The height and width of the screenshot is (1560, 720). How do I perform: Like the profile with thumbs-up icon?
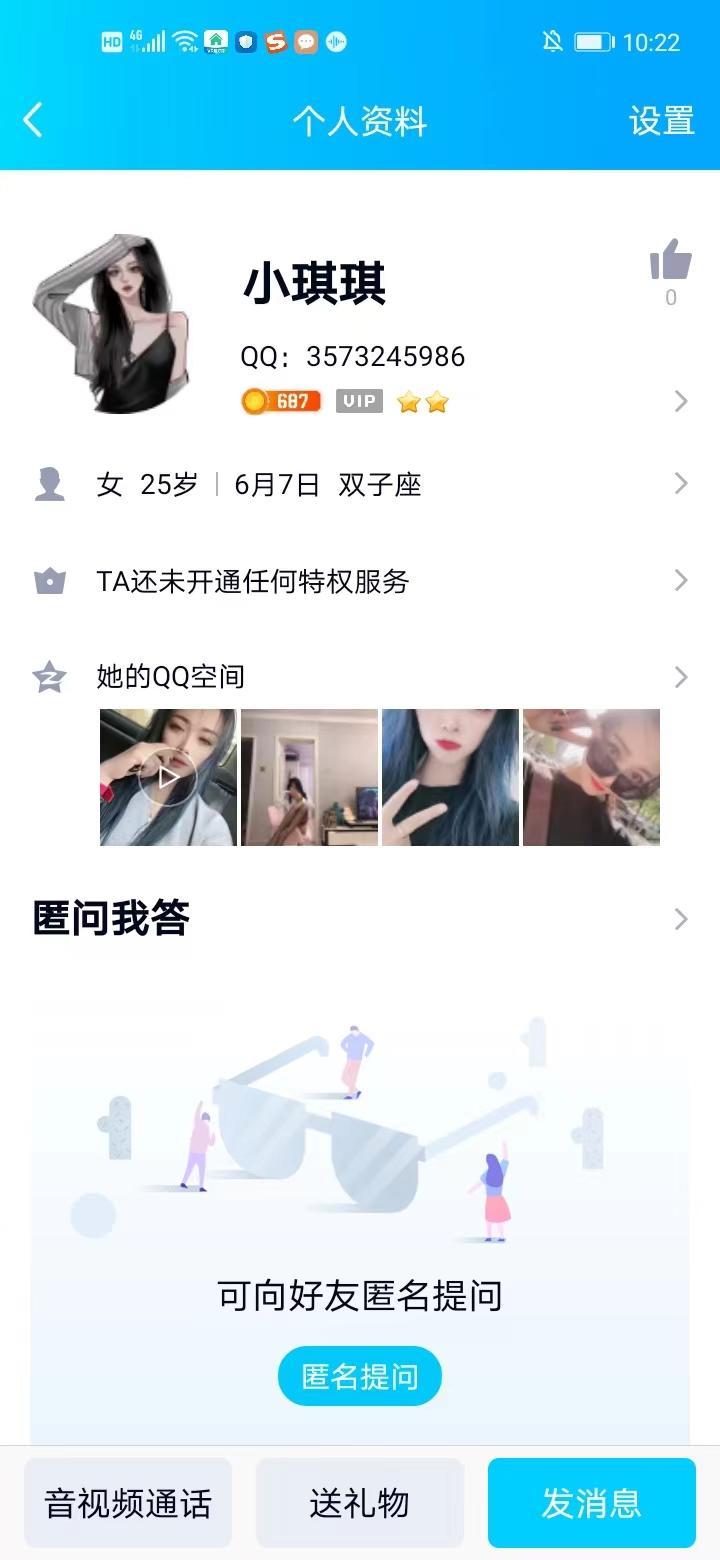[670, 262]
